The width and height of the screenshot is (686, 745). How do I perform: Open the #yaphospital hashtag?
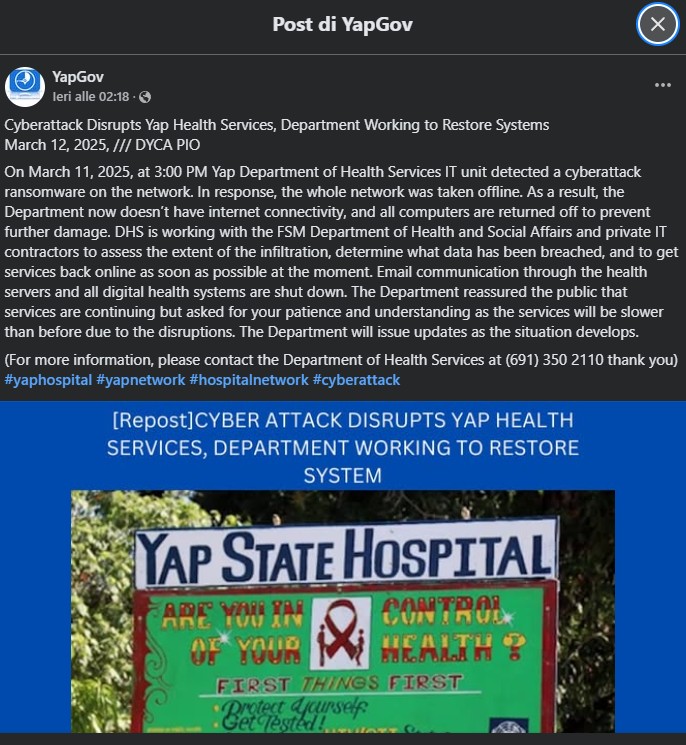point(47,380)
